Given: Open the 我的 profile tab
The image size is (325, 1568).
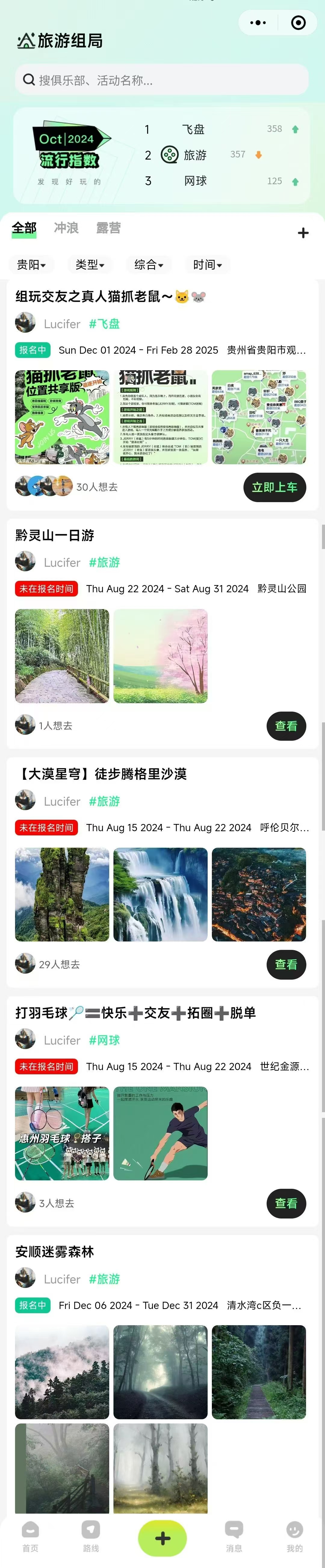Looking at the screenshot, I should tap(295, 1536).
